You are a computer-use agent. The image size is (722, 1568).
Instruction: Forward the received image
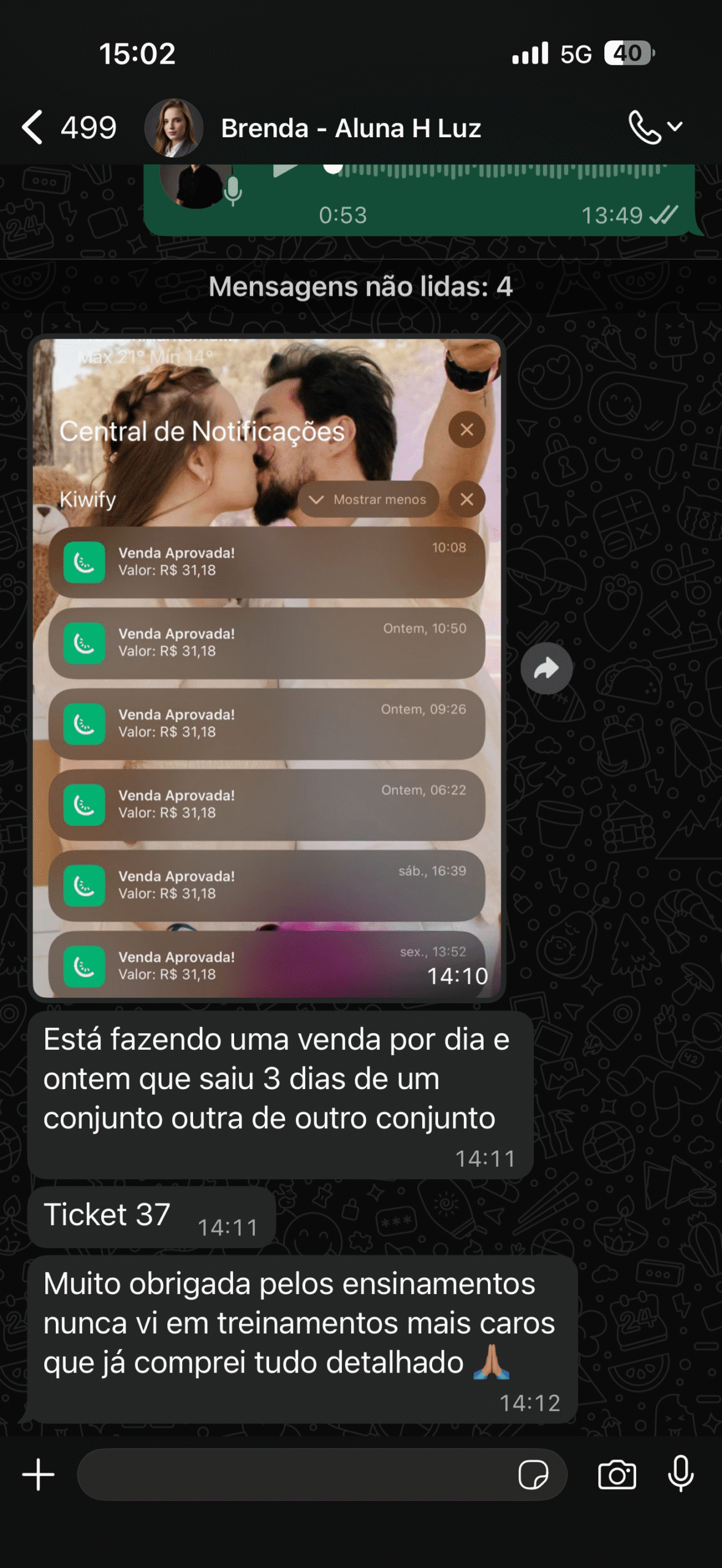point(546,668)
